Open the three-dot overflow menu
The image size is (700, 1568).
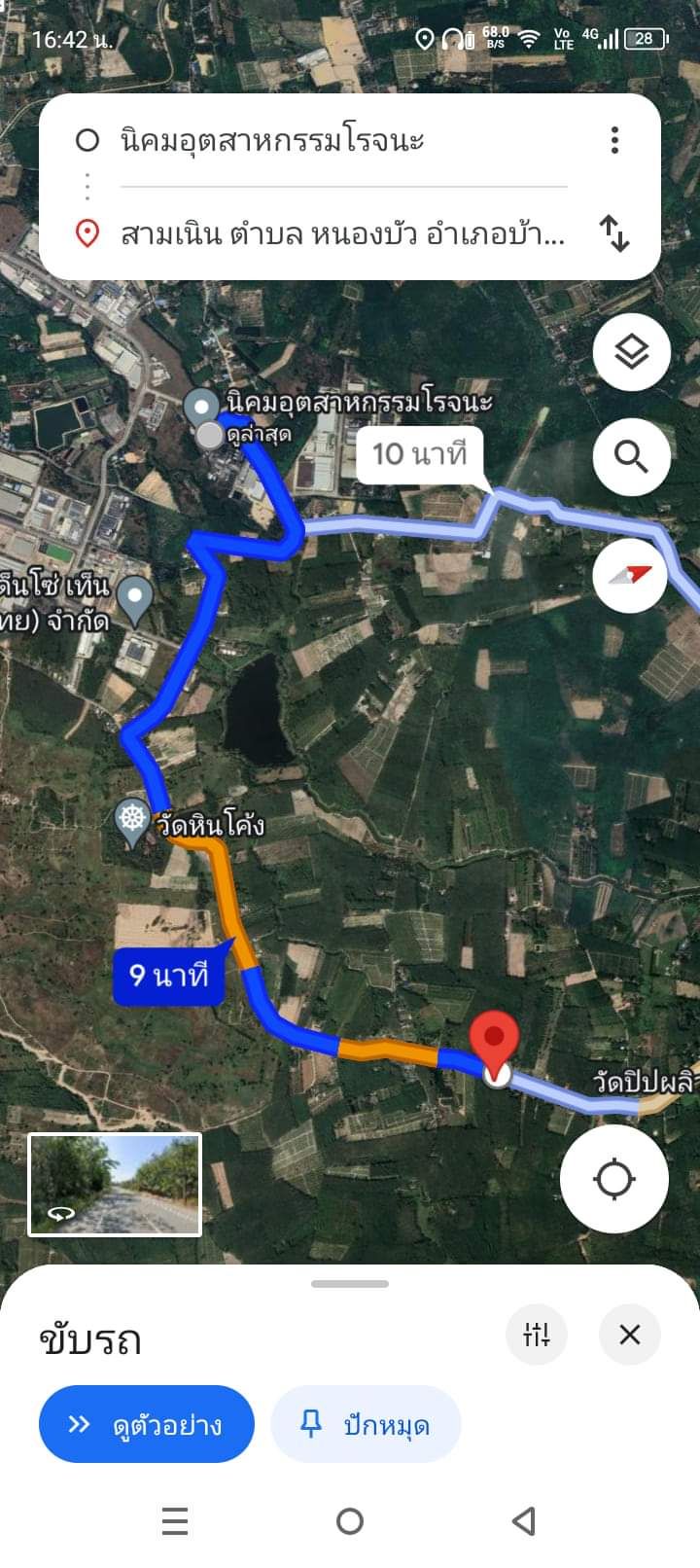614,140
